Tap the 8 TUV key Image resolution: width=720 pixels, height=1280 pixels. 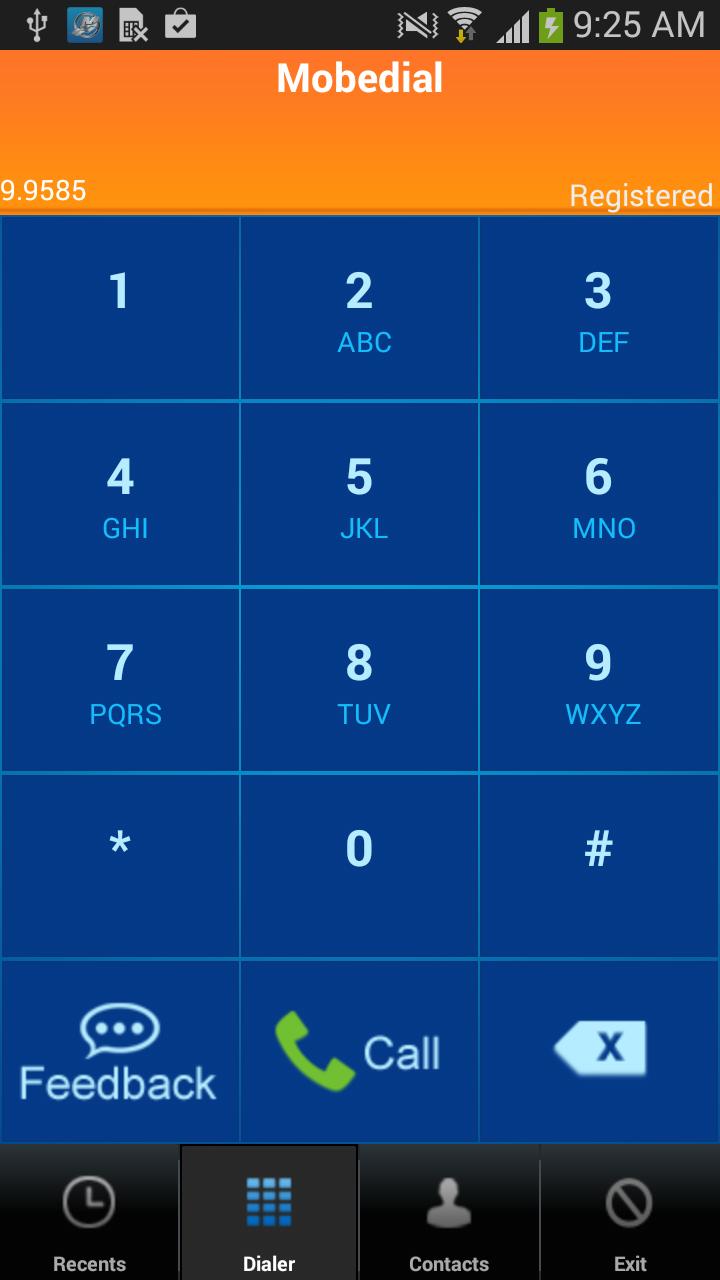360,680
